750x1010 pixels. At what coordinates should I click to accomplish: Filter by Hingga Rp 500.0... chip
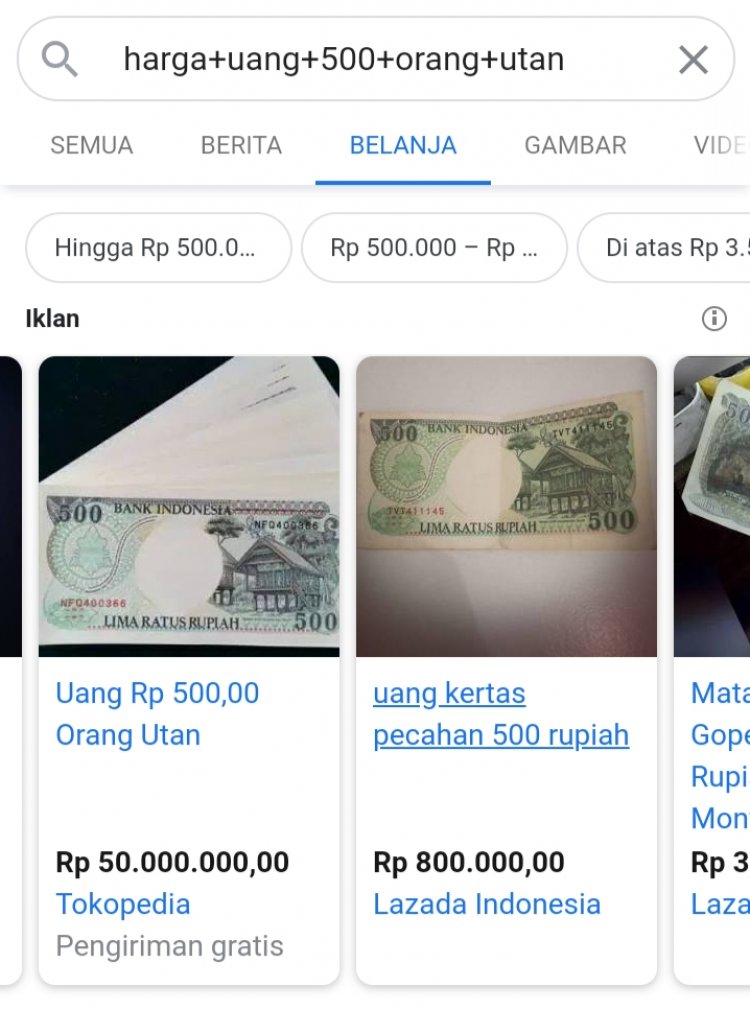tap(157, 247)
